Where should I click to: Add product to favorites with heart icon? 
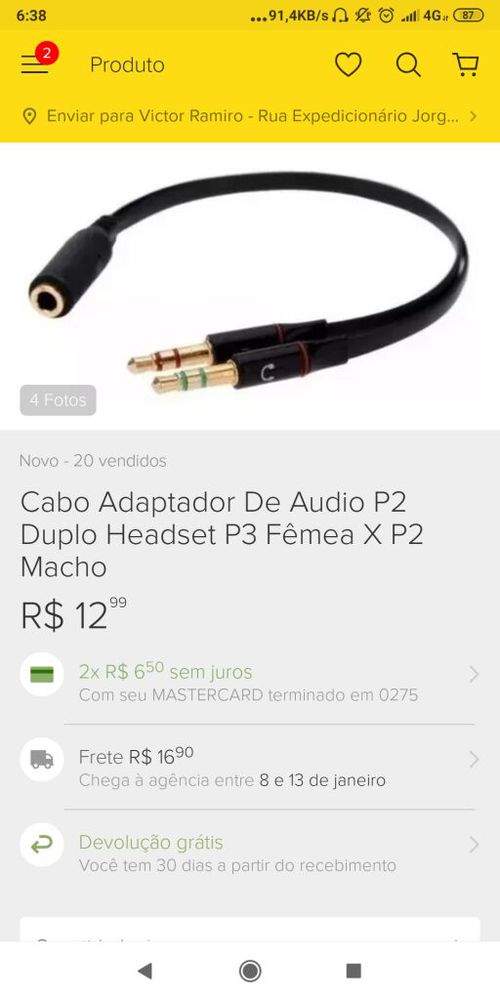[348, 64]
